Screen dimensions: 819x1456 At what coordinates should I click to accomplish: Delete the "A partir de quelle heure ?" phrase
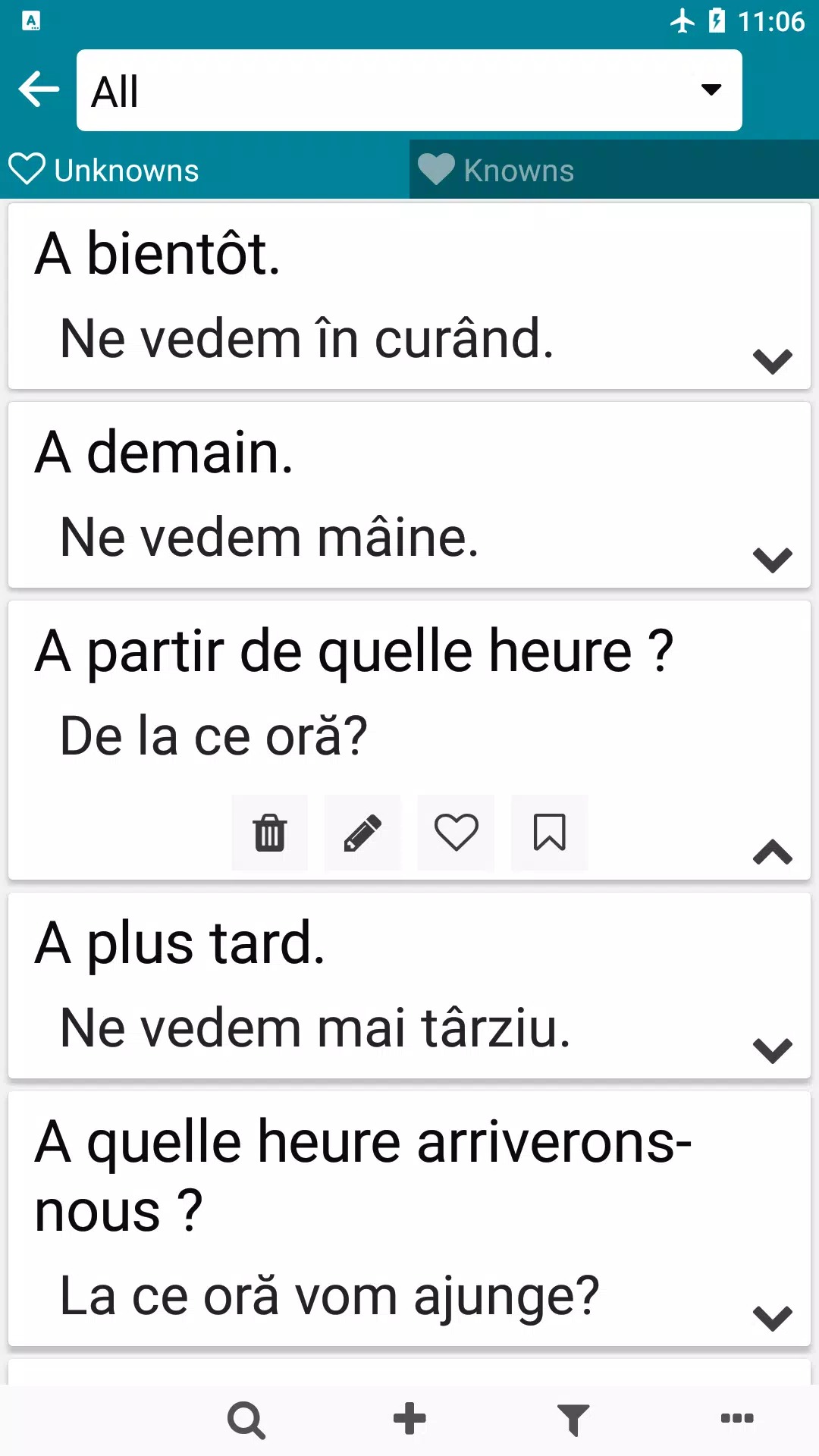tap(270, 833)
